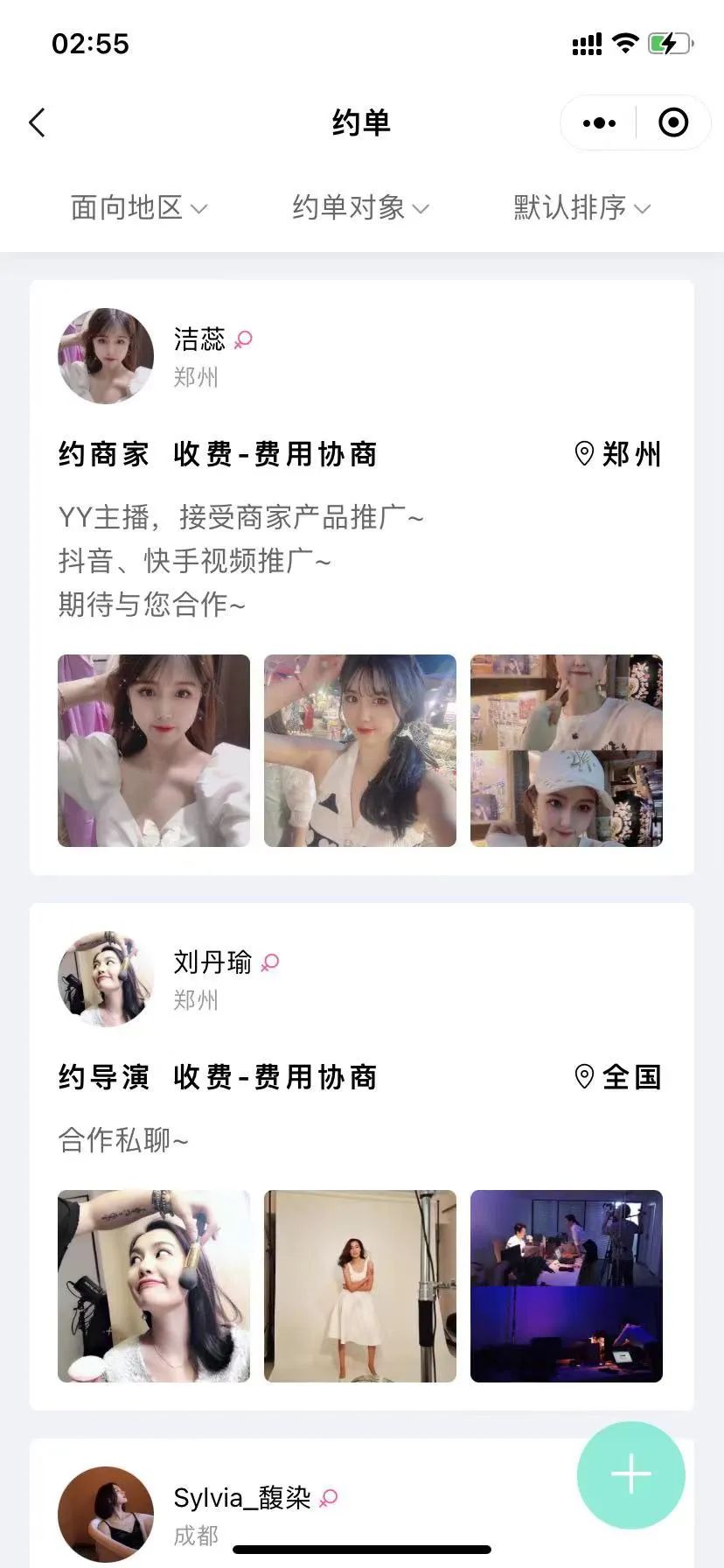Go back from the 约单 page

(x=37, y=123)
